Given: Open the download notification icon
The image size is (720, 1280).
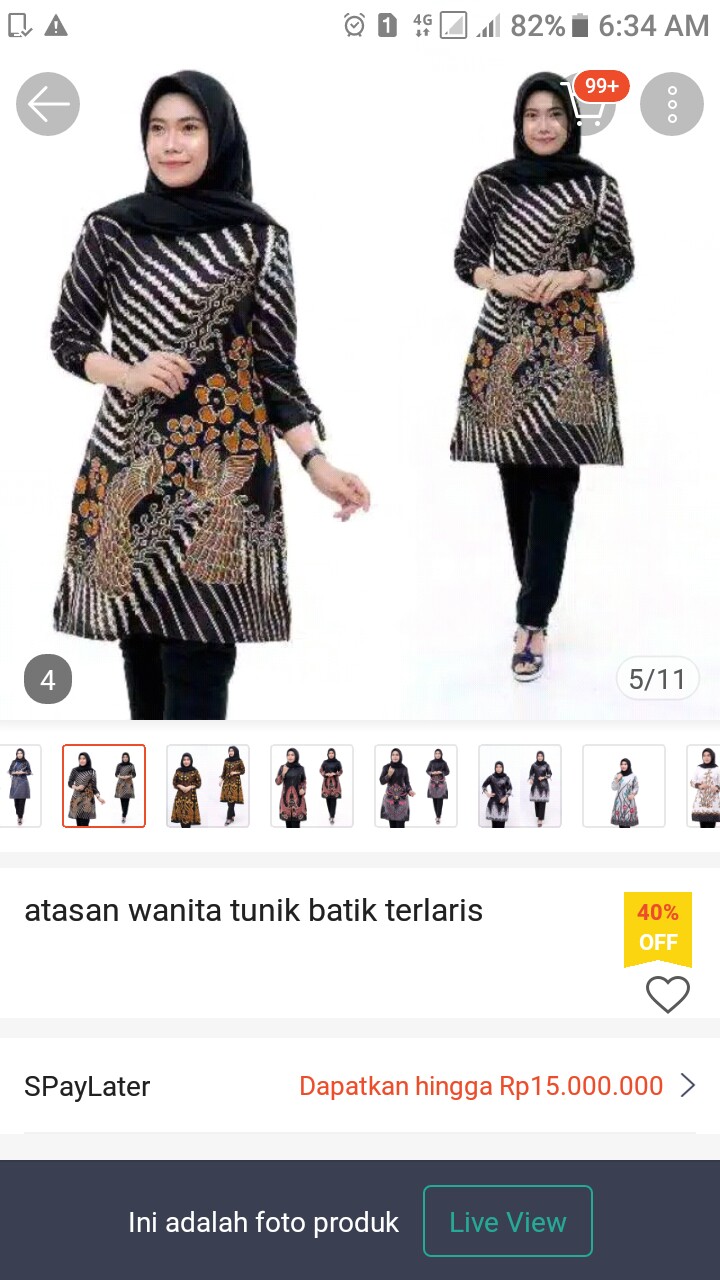Looking at the screenshot, I should 18,25.
